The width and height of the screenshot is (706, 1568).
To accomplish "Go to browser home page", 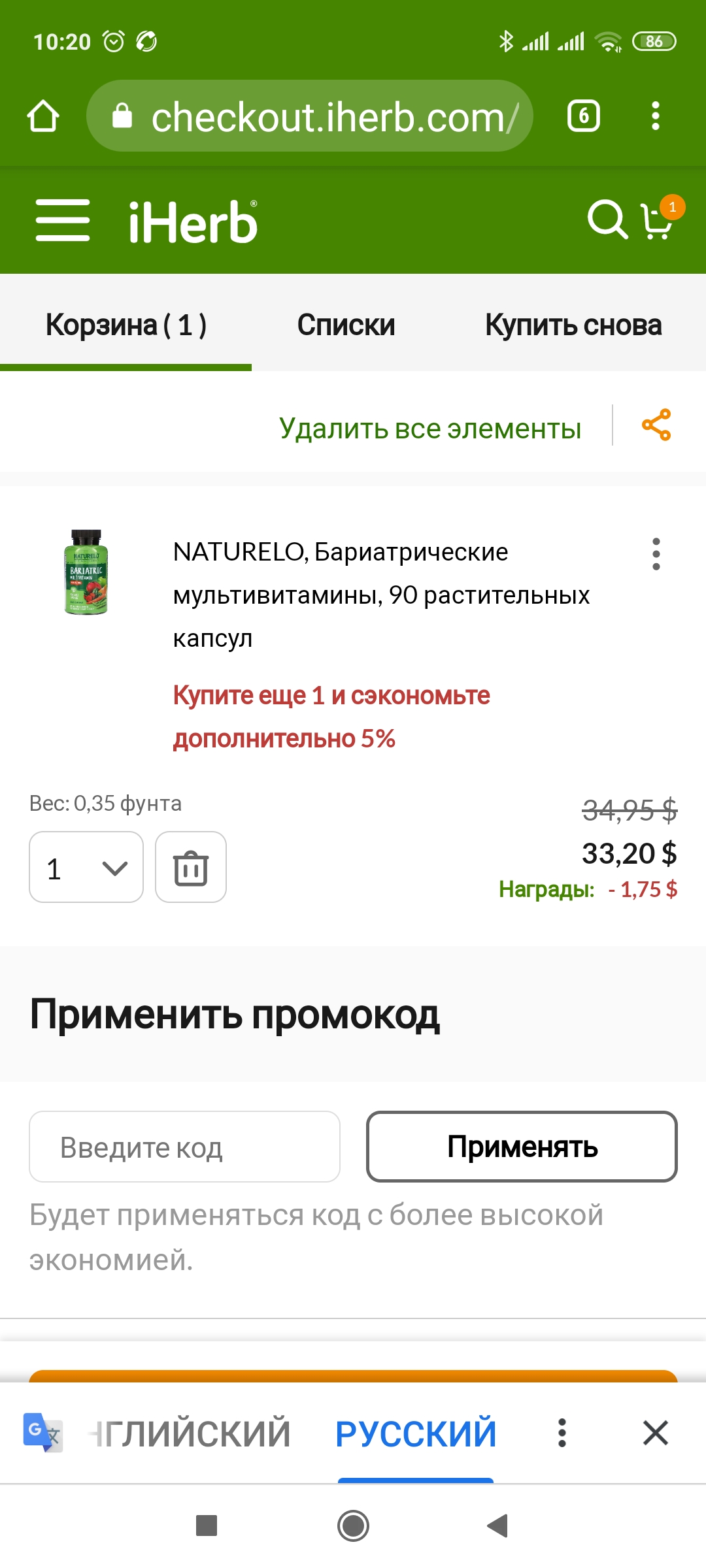I will click(x=43, y=116).
